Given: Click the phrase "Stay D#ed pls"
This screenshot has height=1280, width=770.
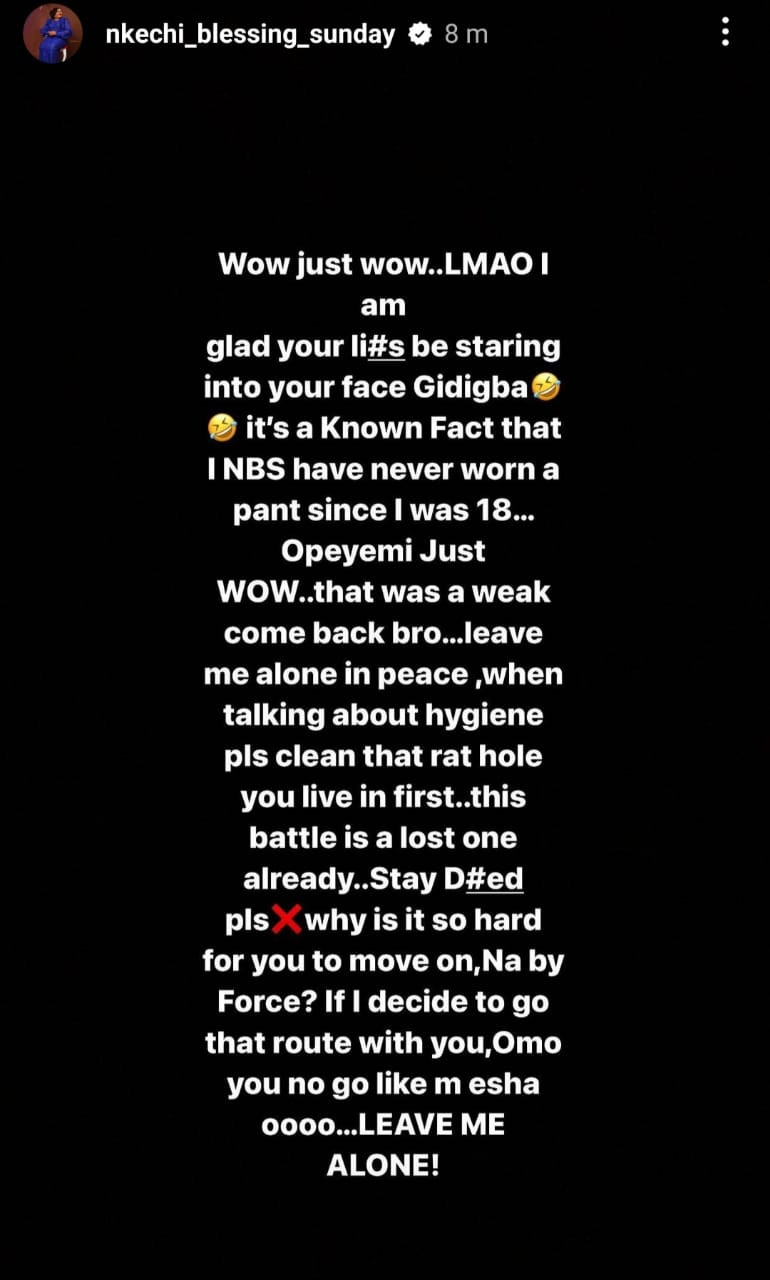Looking at the screenshot, I should 430,897.
